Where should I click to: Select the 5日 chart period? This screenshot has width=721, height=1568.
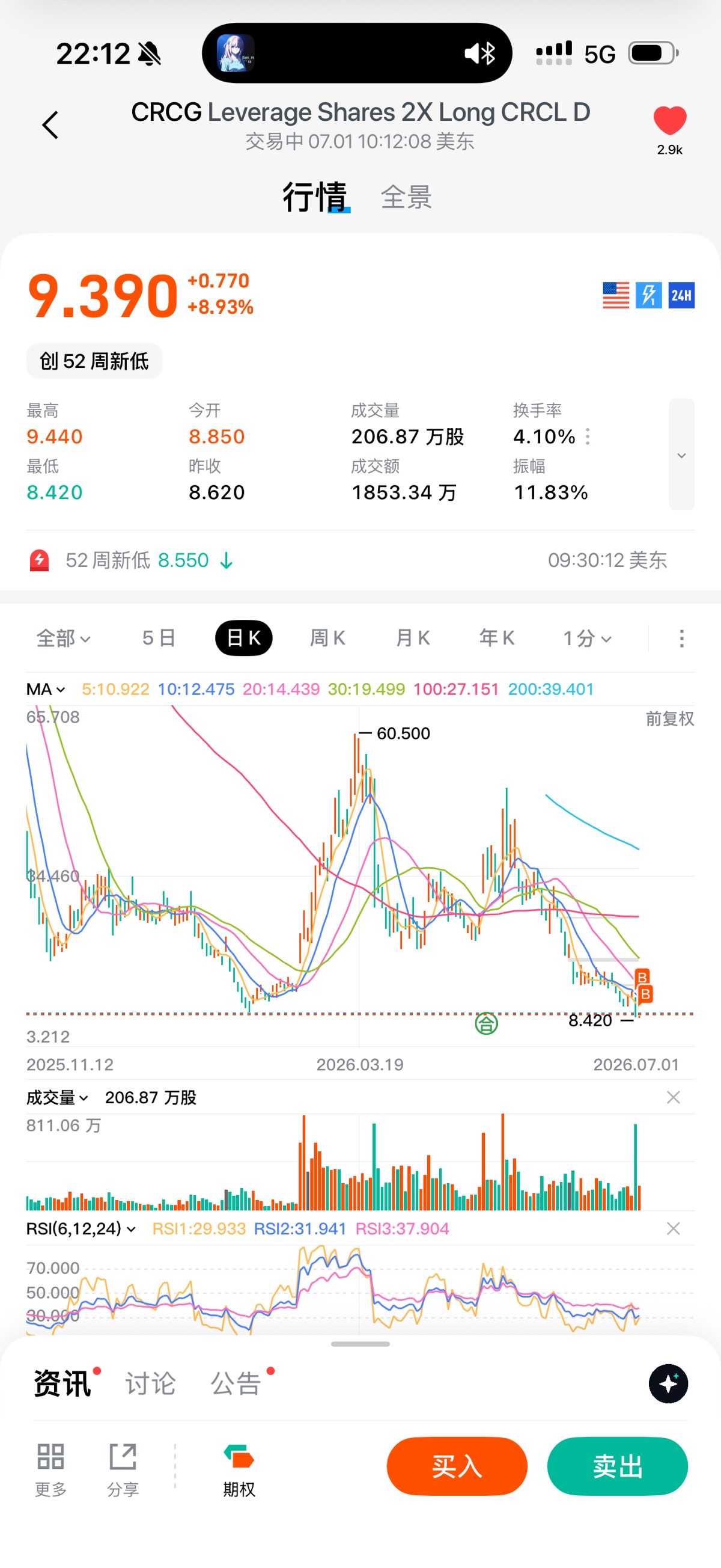[x=159, y=638]
